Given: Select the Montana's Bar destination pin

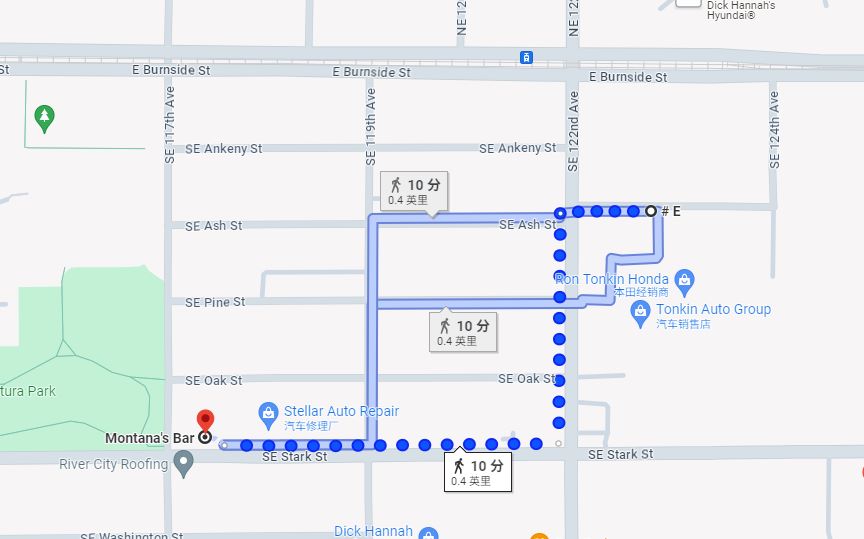Looking at the screenshot, I should [205, 421].
